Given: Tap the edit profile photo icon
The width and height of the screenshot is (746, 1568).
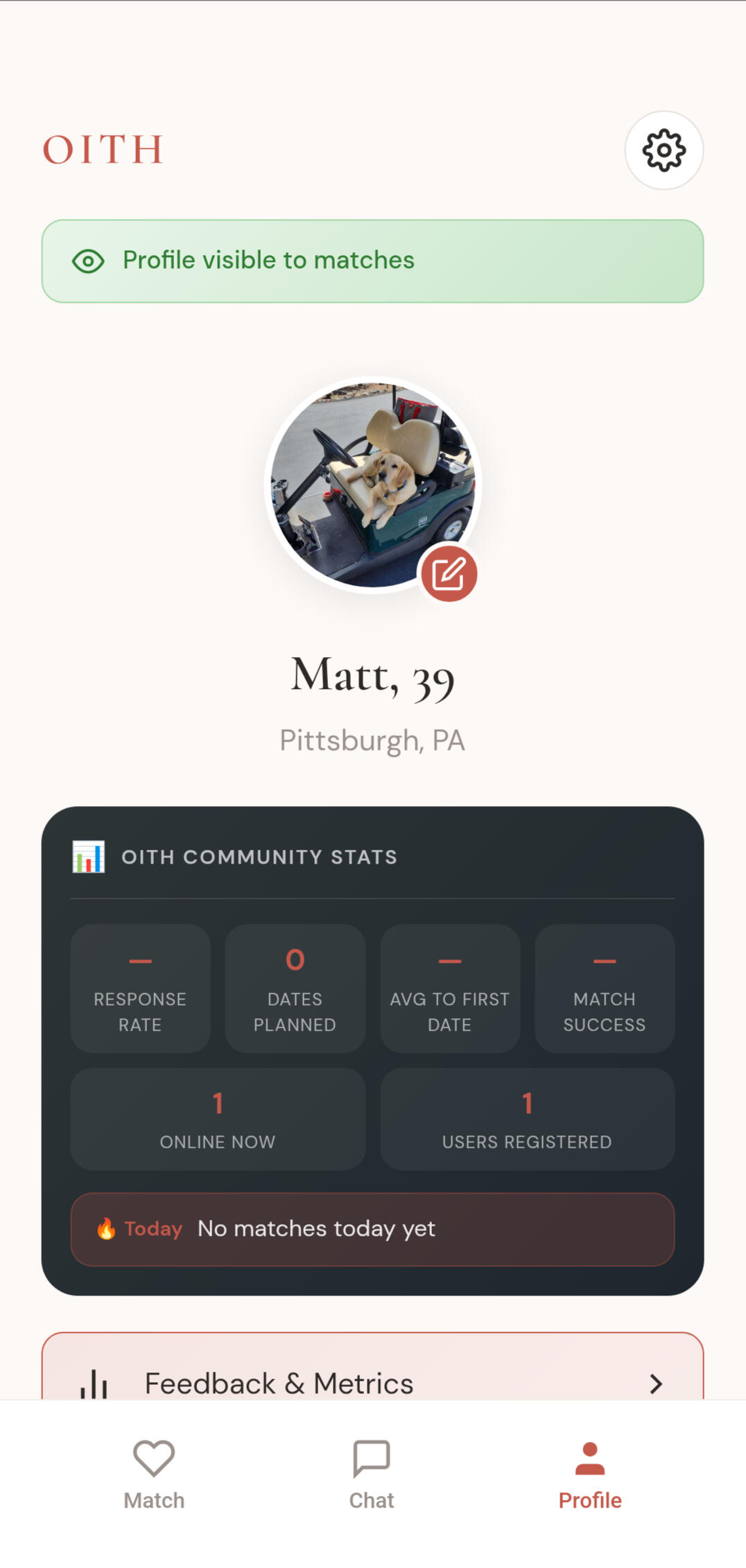Looking at the screenshot, I should point(449,574).
